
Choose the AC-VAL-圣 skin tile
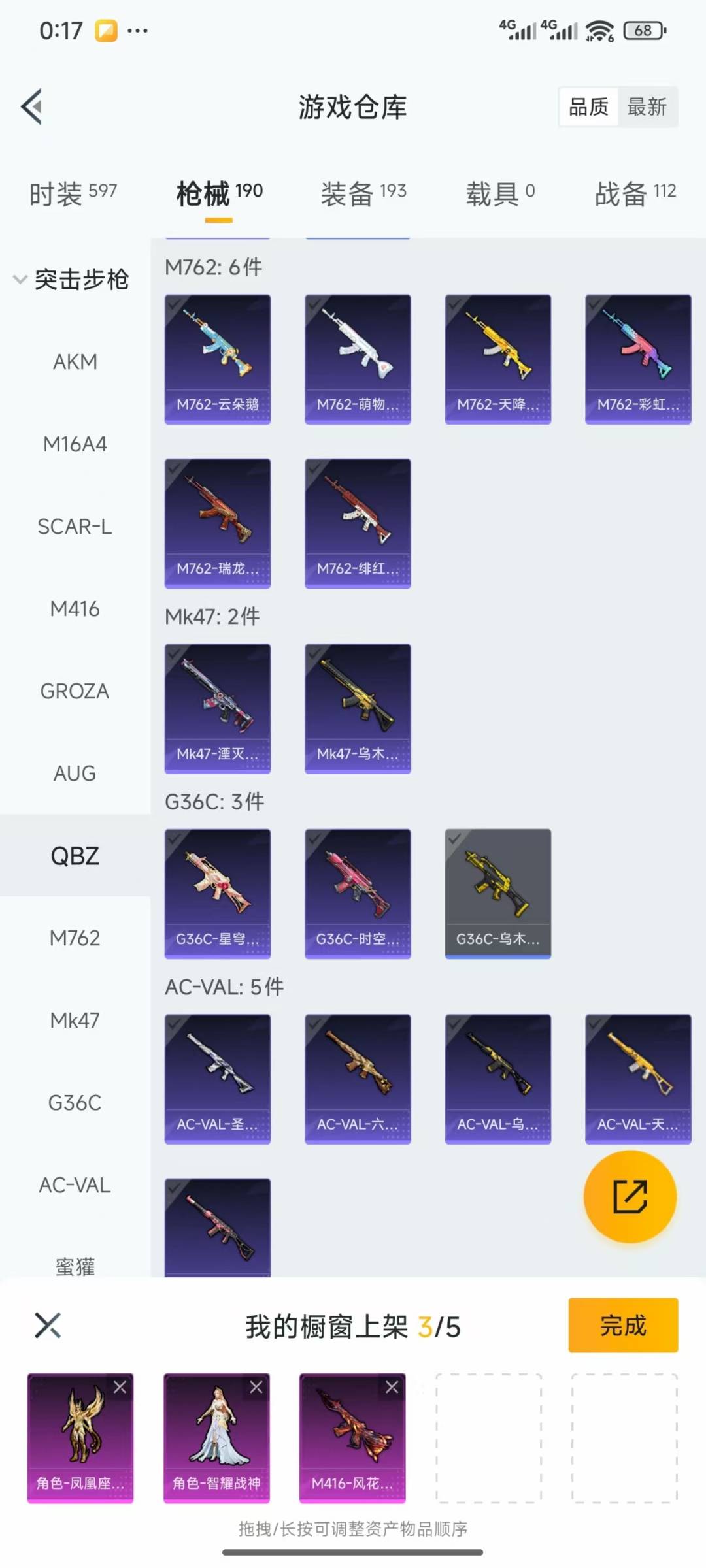click(x=217, y=1078)
